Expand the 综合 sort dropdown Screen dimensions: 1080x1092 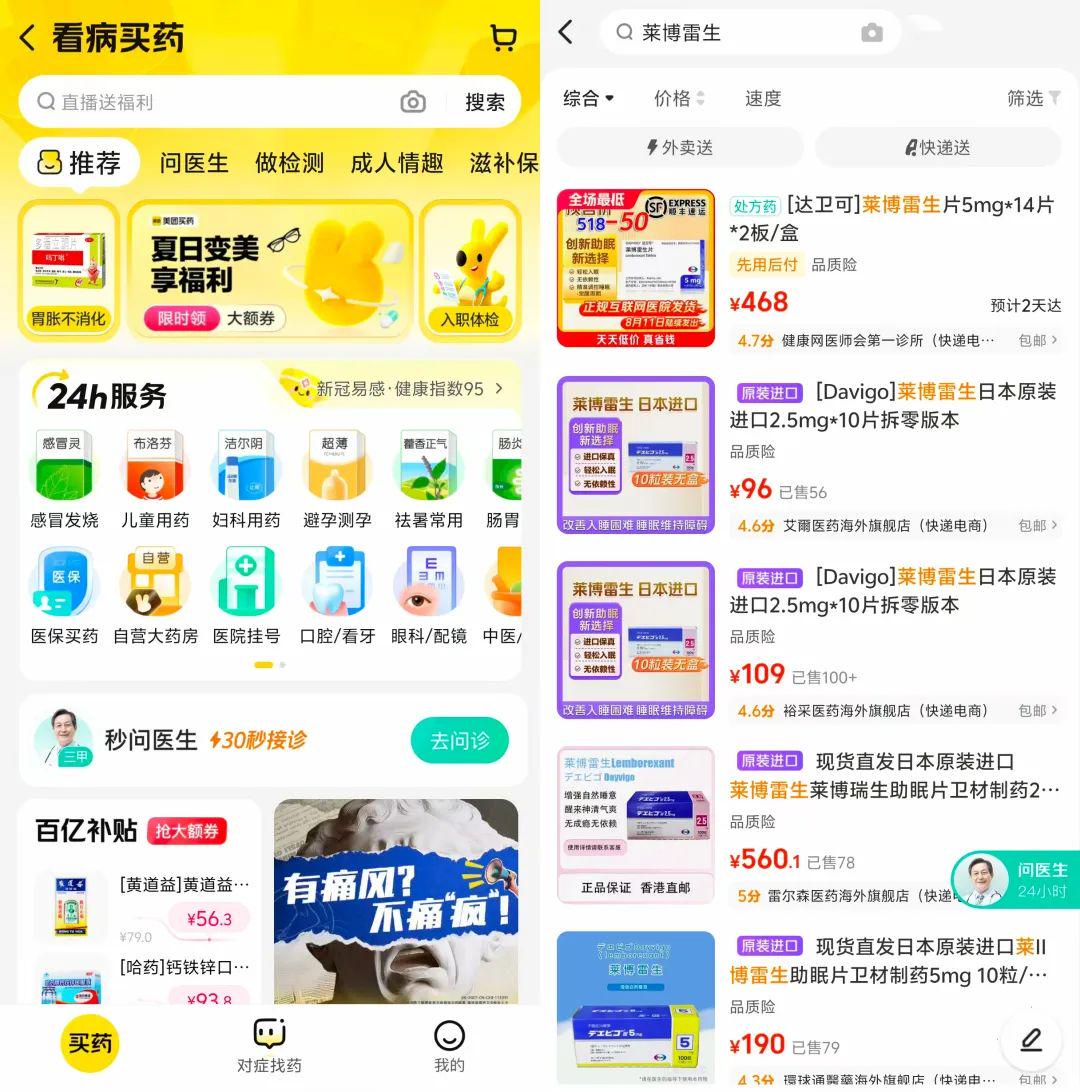(588, 98)
